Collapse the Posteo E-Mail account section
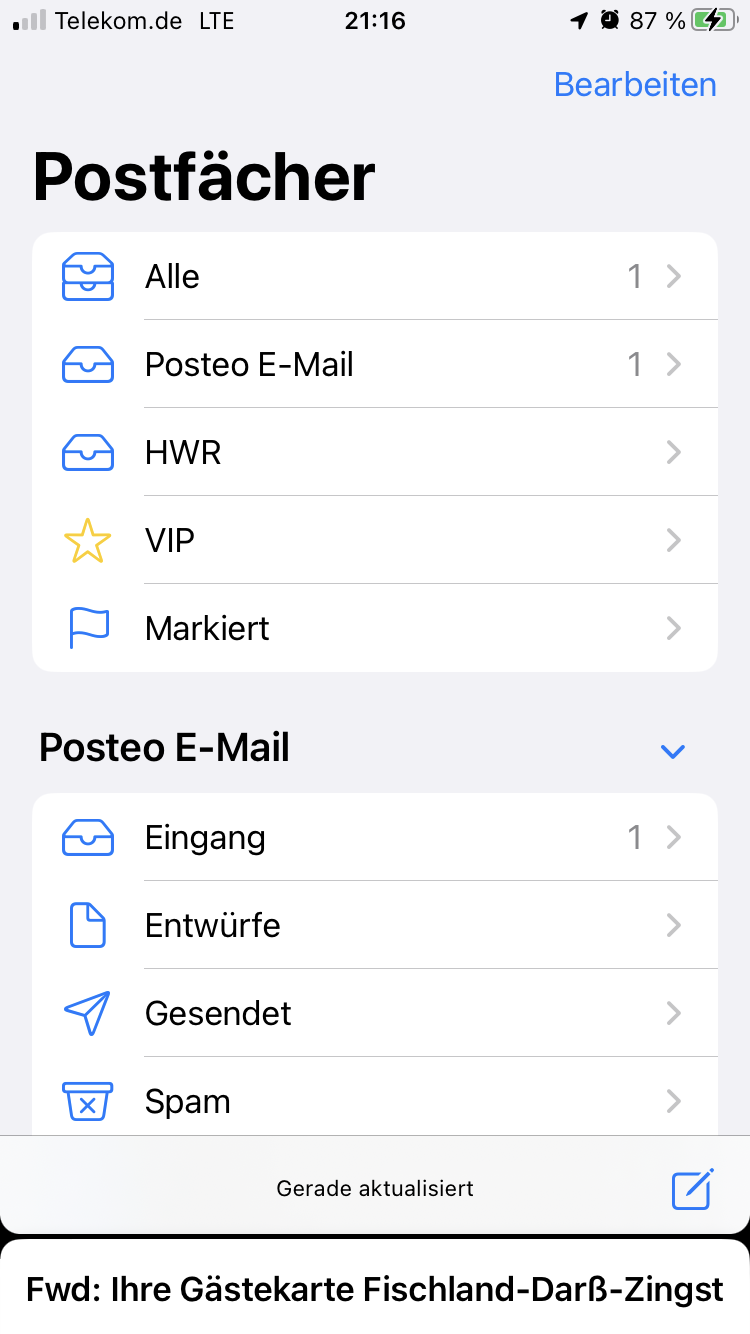The width and height of the screenshot is (750, 1334). pyautogui.click(x=673, y=750)
